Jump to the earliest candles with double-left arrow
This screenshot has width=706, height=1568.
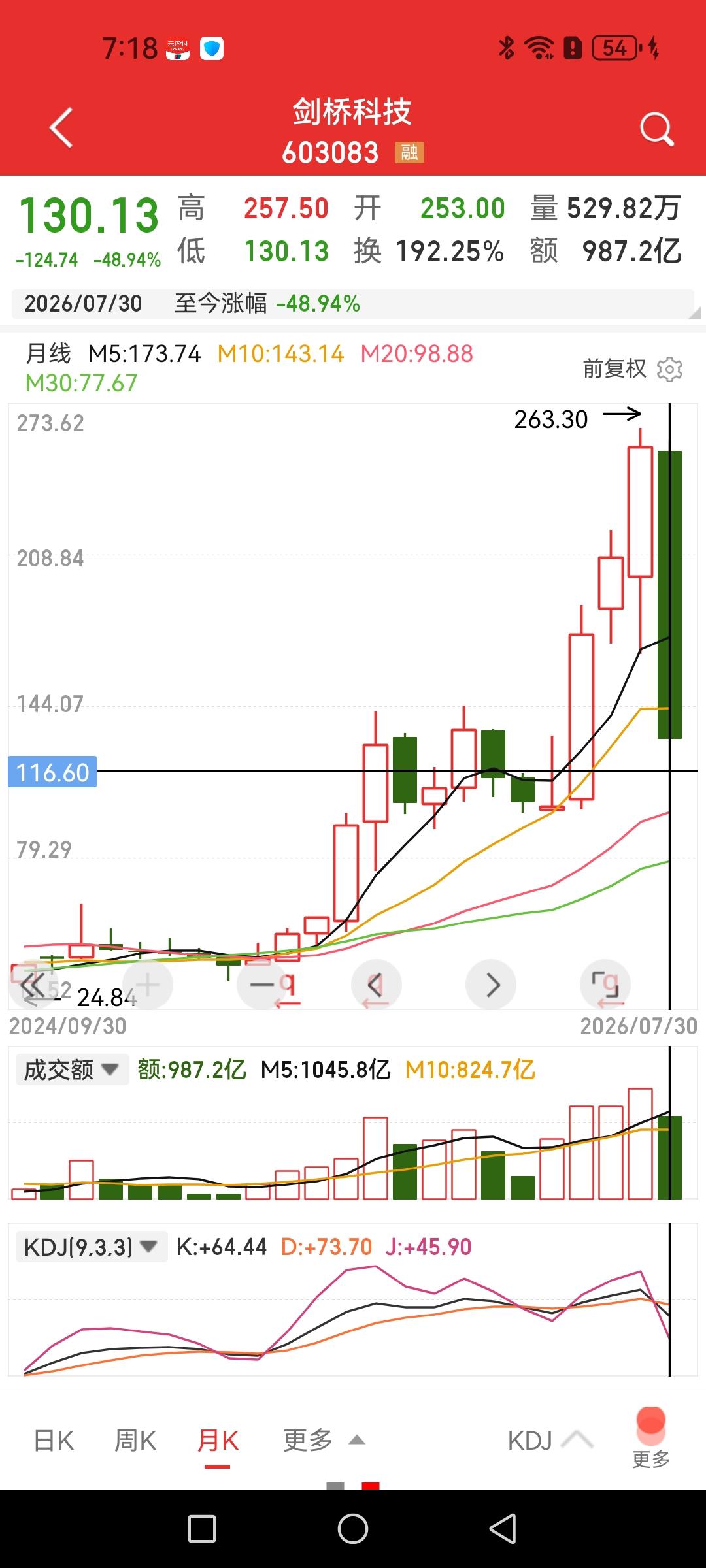click(33, 985)
